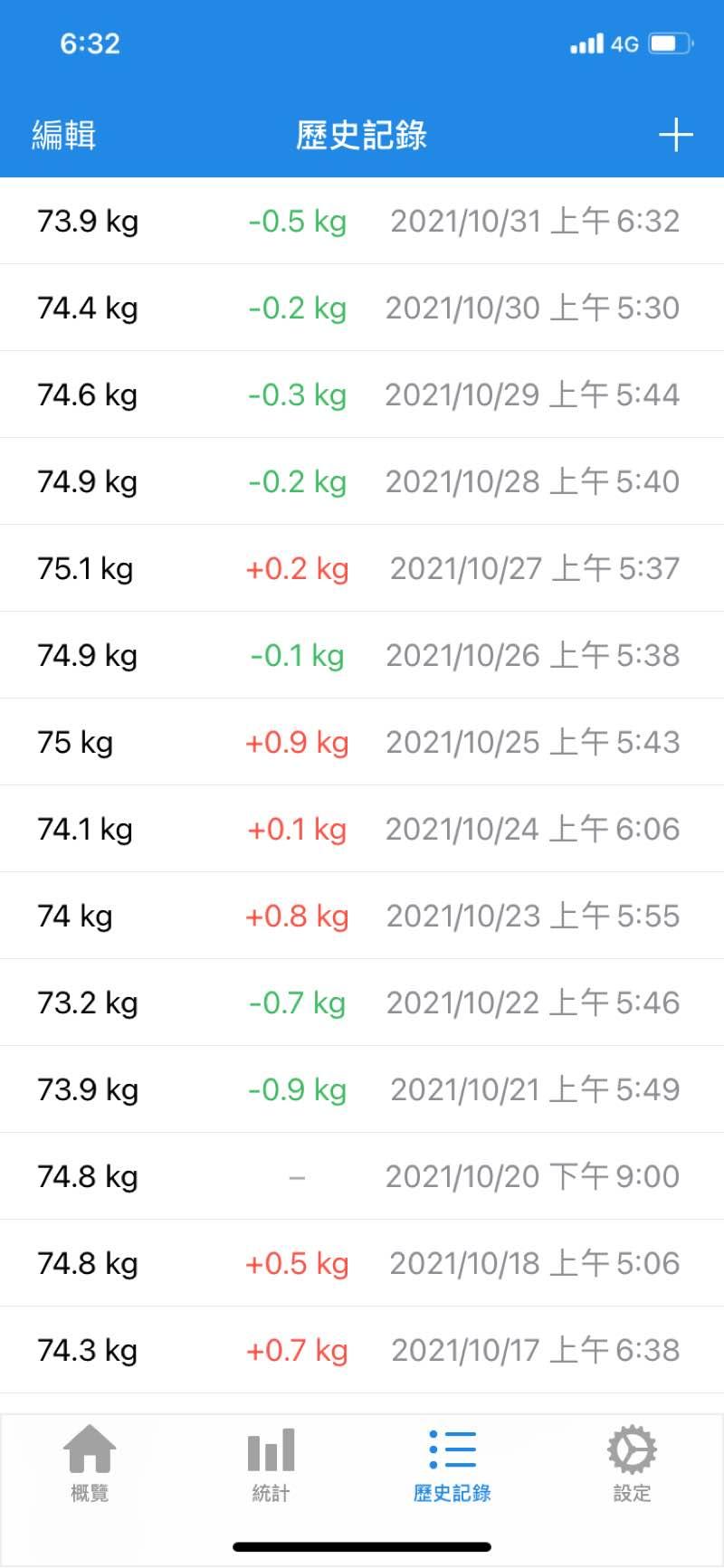
Task: Tap the 編輯 edit button
Action: tap(63, 136)
